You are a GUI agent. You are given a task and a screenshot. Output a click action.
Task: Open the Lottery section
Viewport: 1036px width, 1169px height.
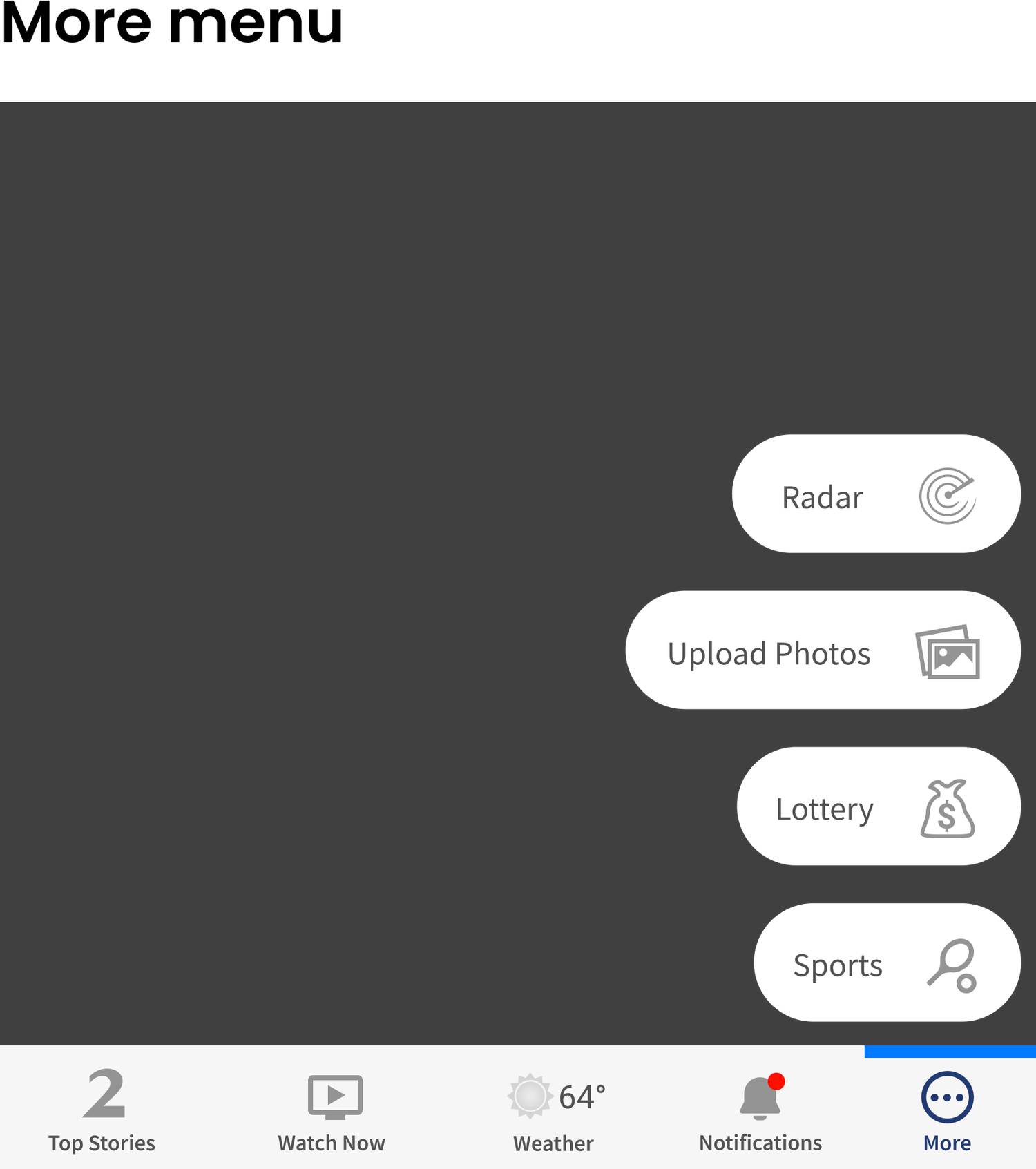click(x=878, y=806)
